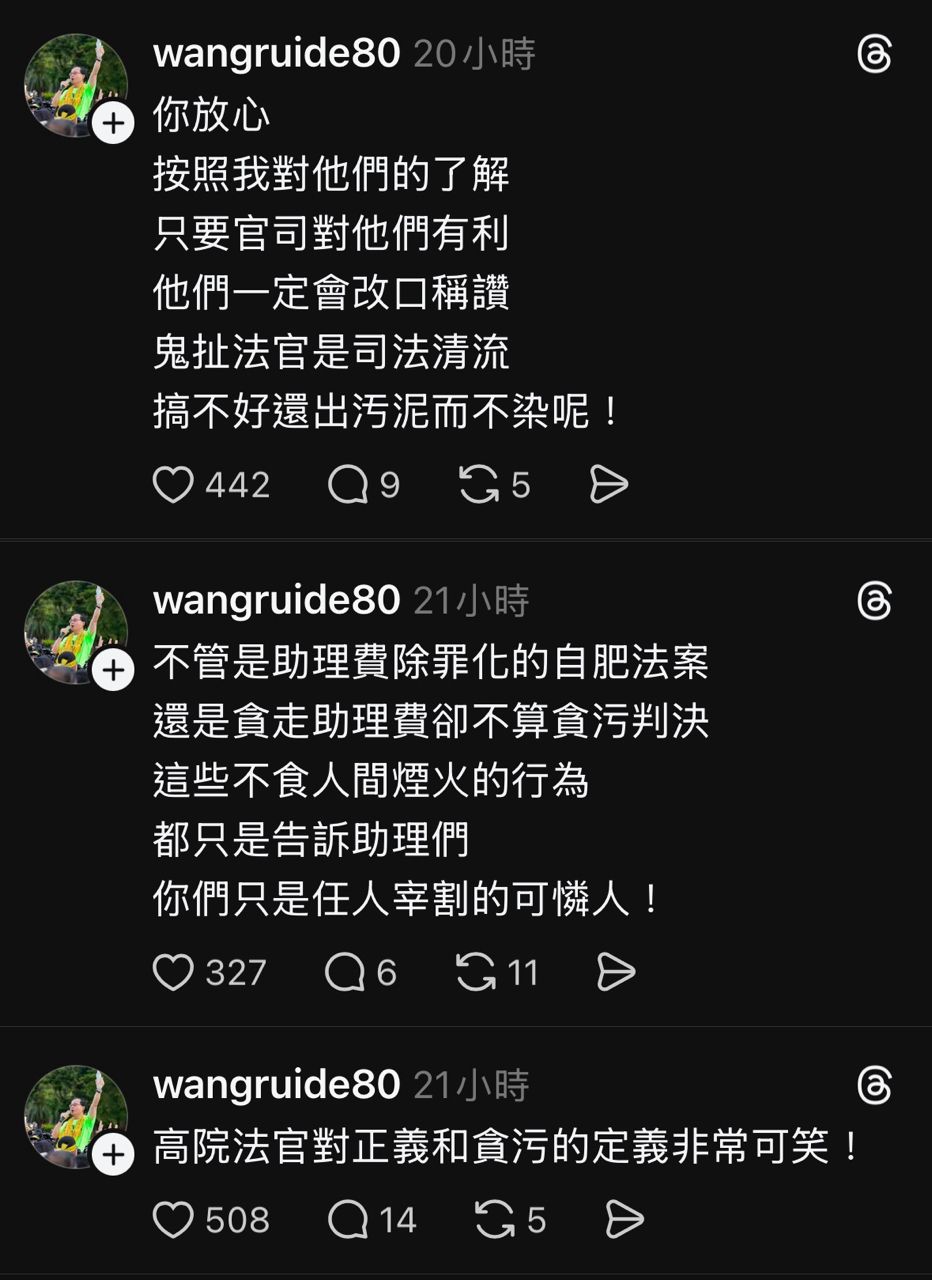Like the post starting with 你放心
This screenshot has height=1280, width=932.
pyautogui.click(x=173, y=485)
